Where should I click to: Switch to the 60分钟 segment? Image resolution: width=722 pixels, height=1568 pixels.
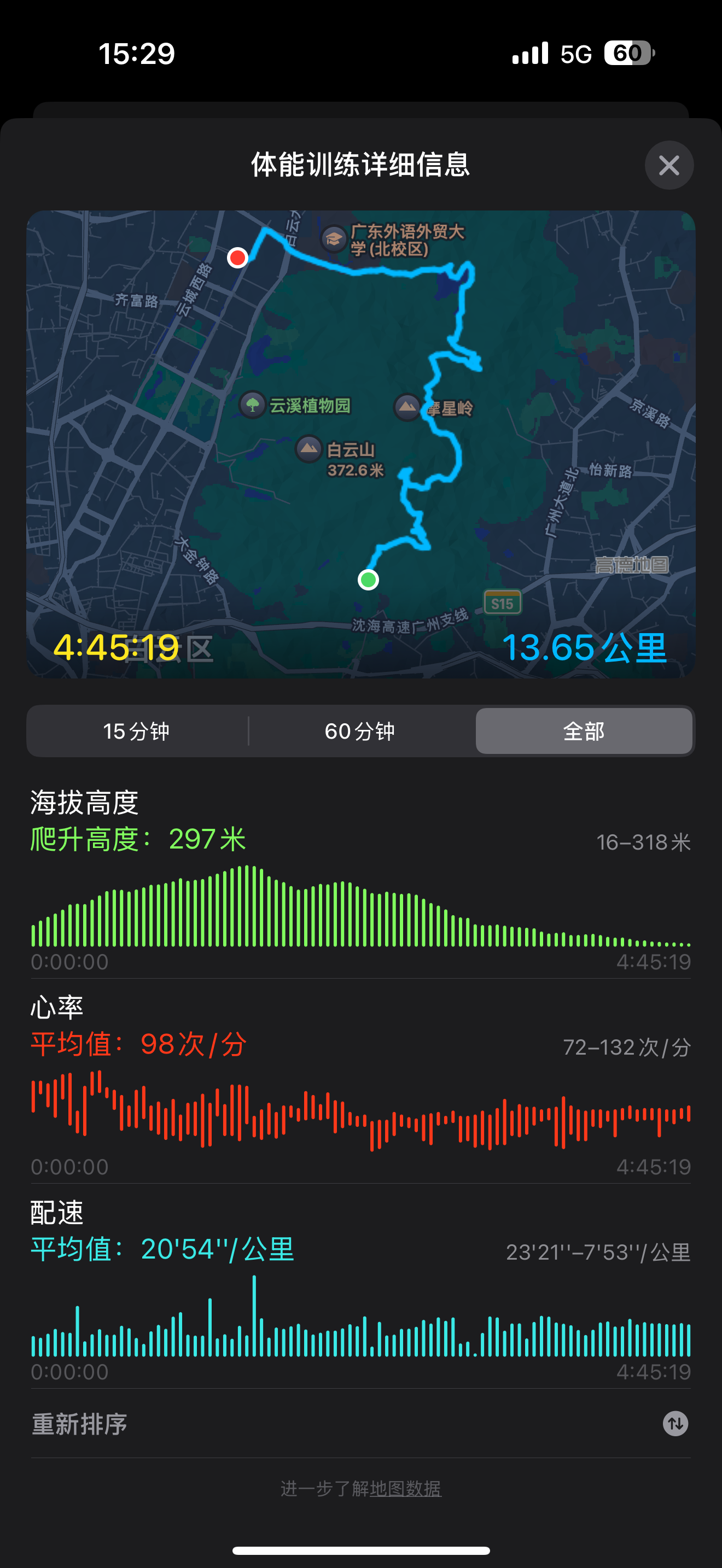(x=360, y=731)
